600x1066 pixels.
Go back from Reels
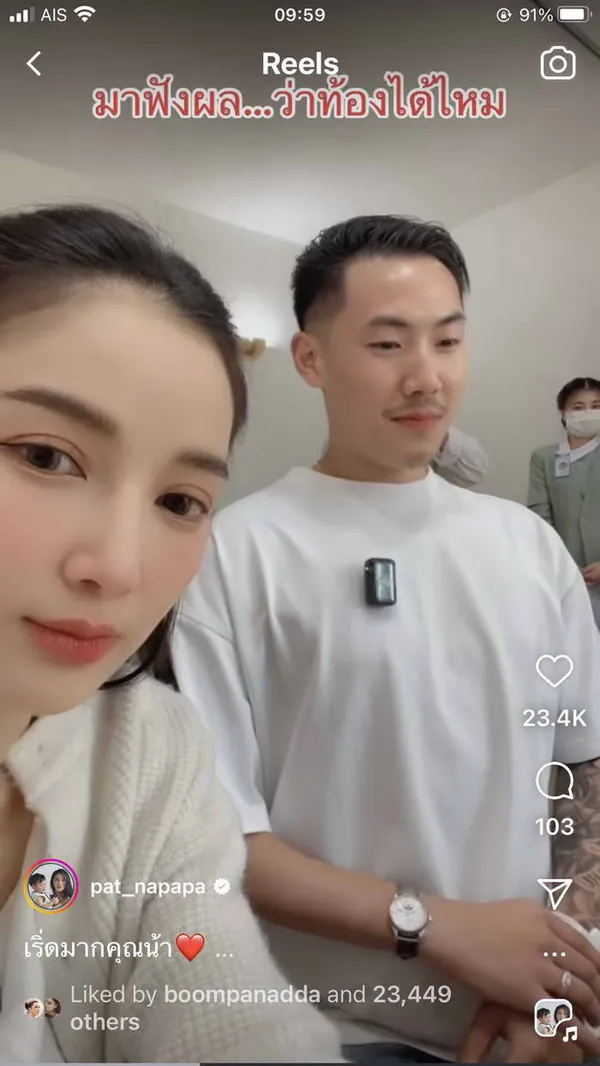tap(34, 64)
